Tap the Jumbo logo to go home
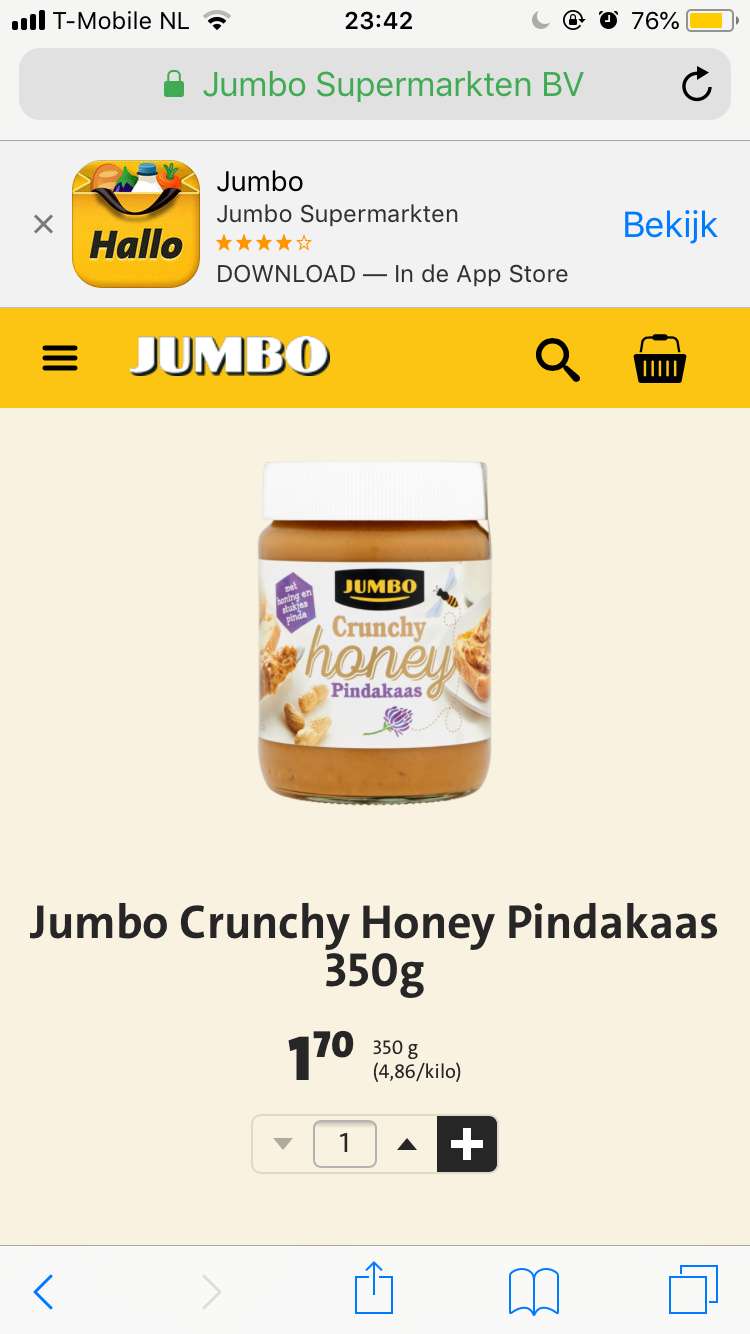The width and height of the screenshot is (750, 1334). [229, 357]
